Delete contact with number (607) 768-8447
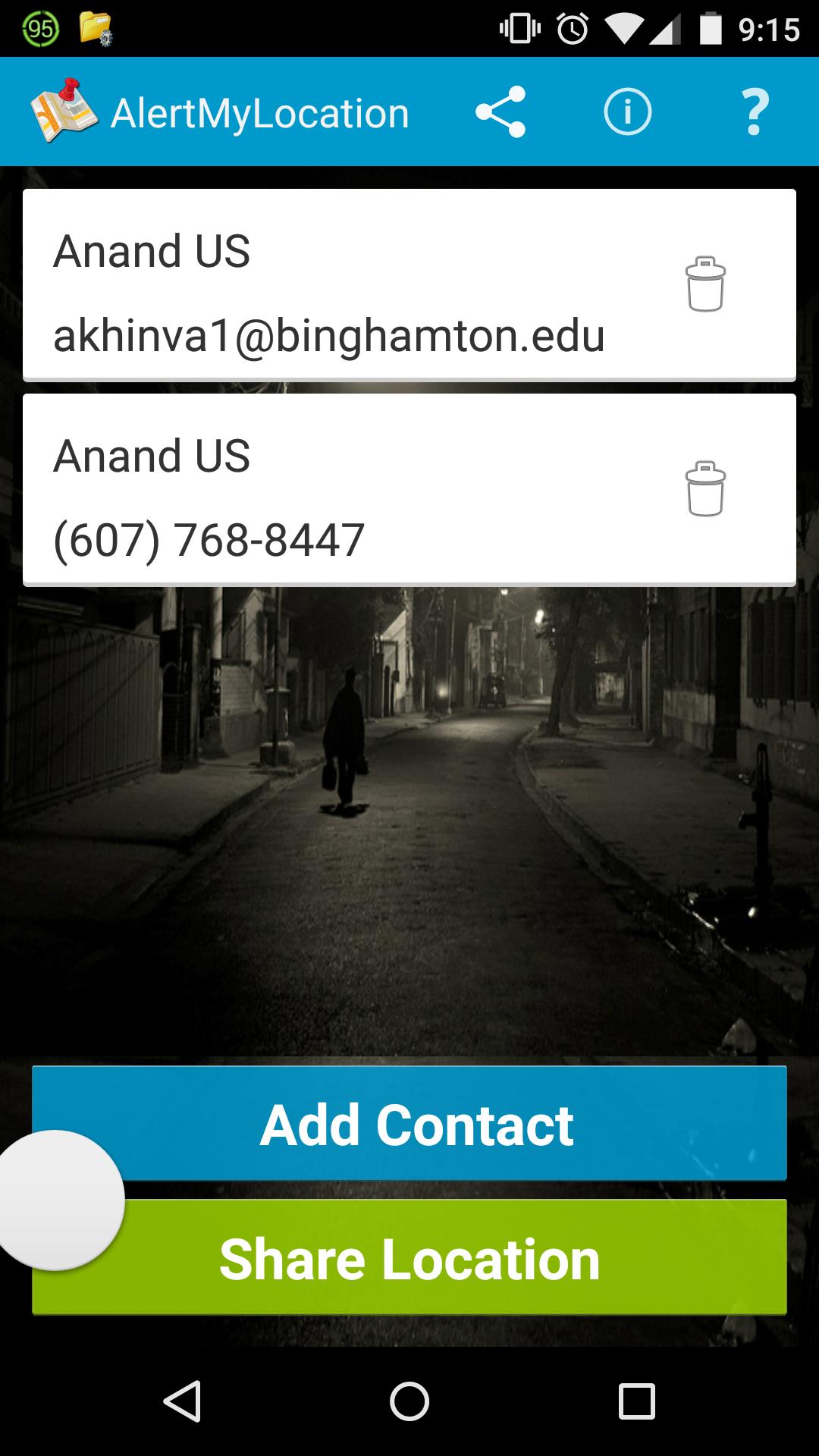This screenshot has height=1456, width=819. (x=705, y=489)
